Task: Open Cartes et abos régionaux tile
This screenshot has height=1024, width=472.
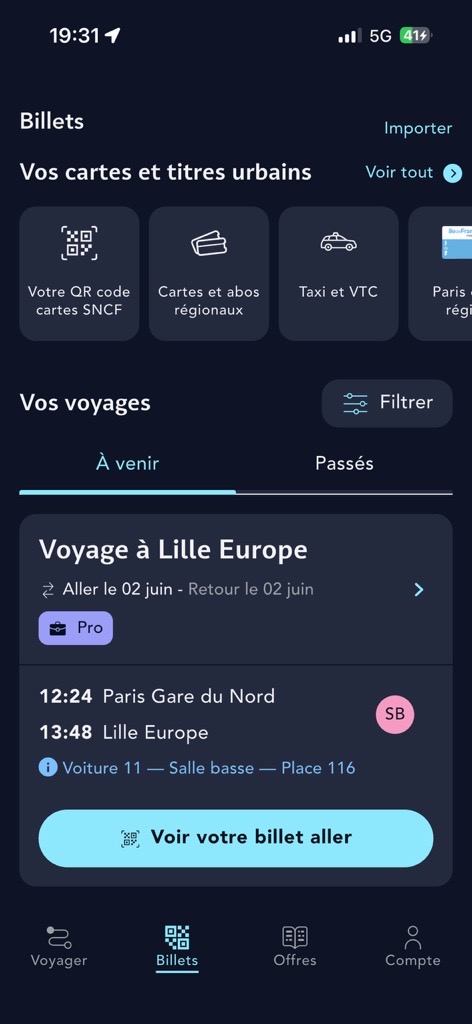Action: pyautogui.click(x=209, y=274)
